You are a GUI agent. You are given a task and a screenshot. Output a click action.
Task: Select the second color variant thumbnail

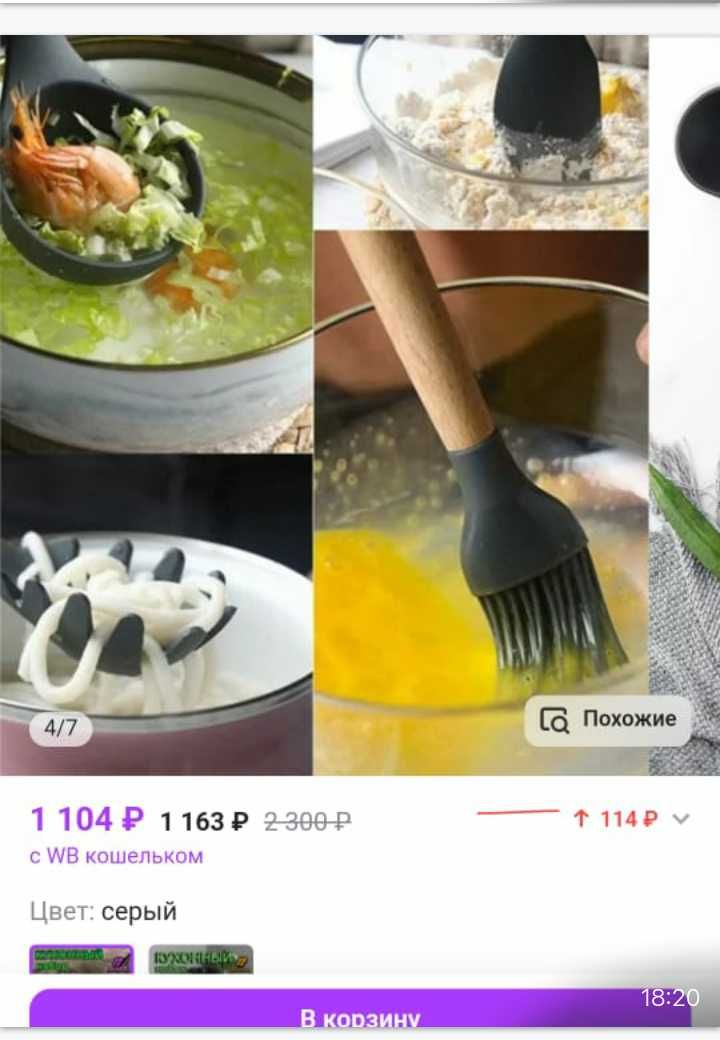[x=201, y=959]
